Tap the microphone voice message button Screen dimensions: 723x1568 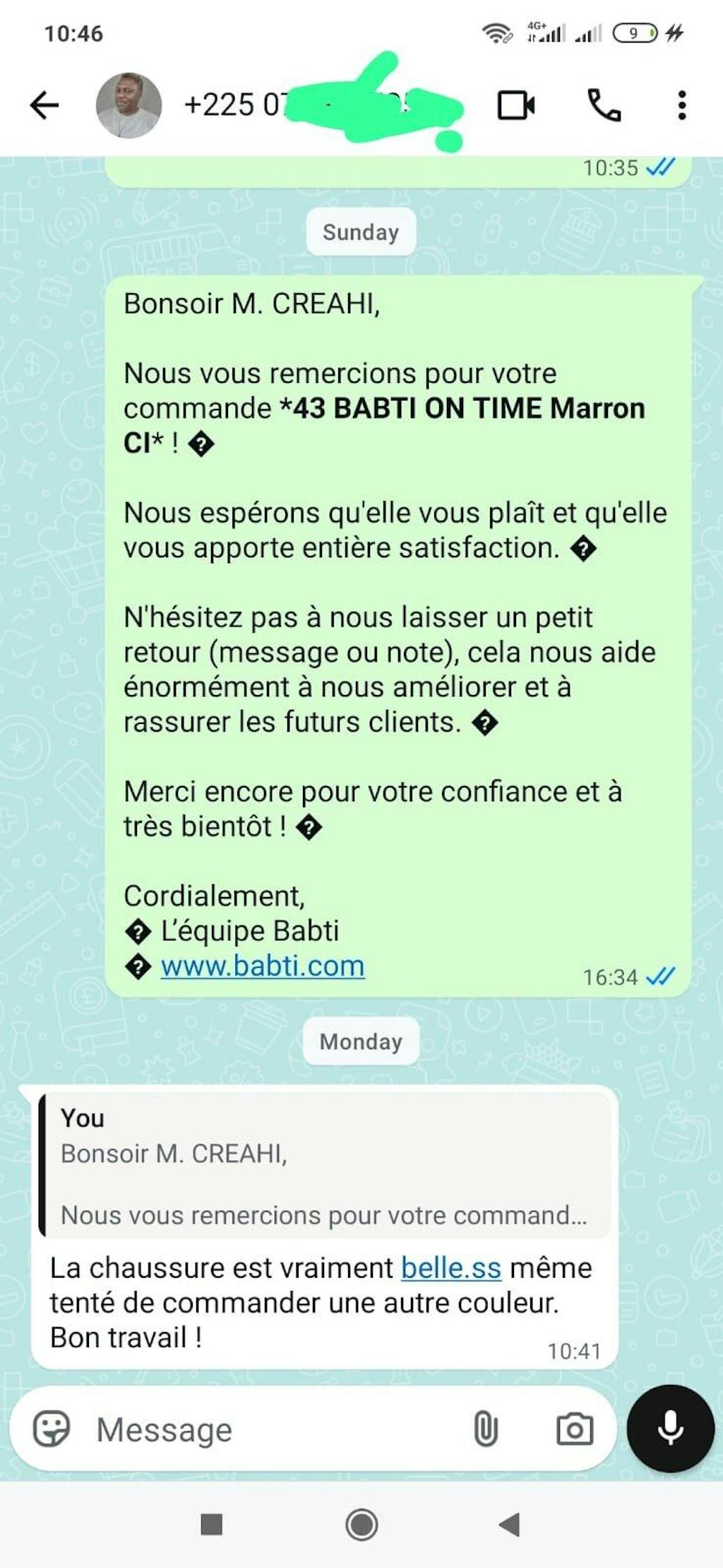tap(671, 1428)
